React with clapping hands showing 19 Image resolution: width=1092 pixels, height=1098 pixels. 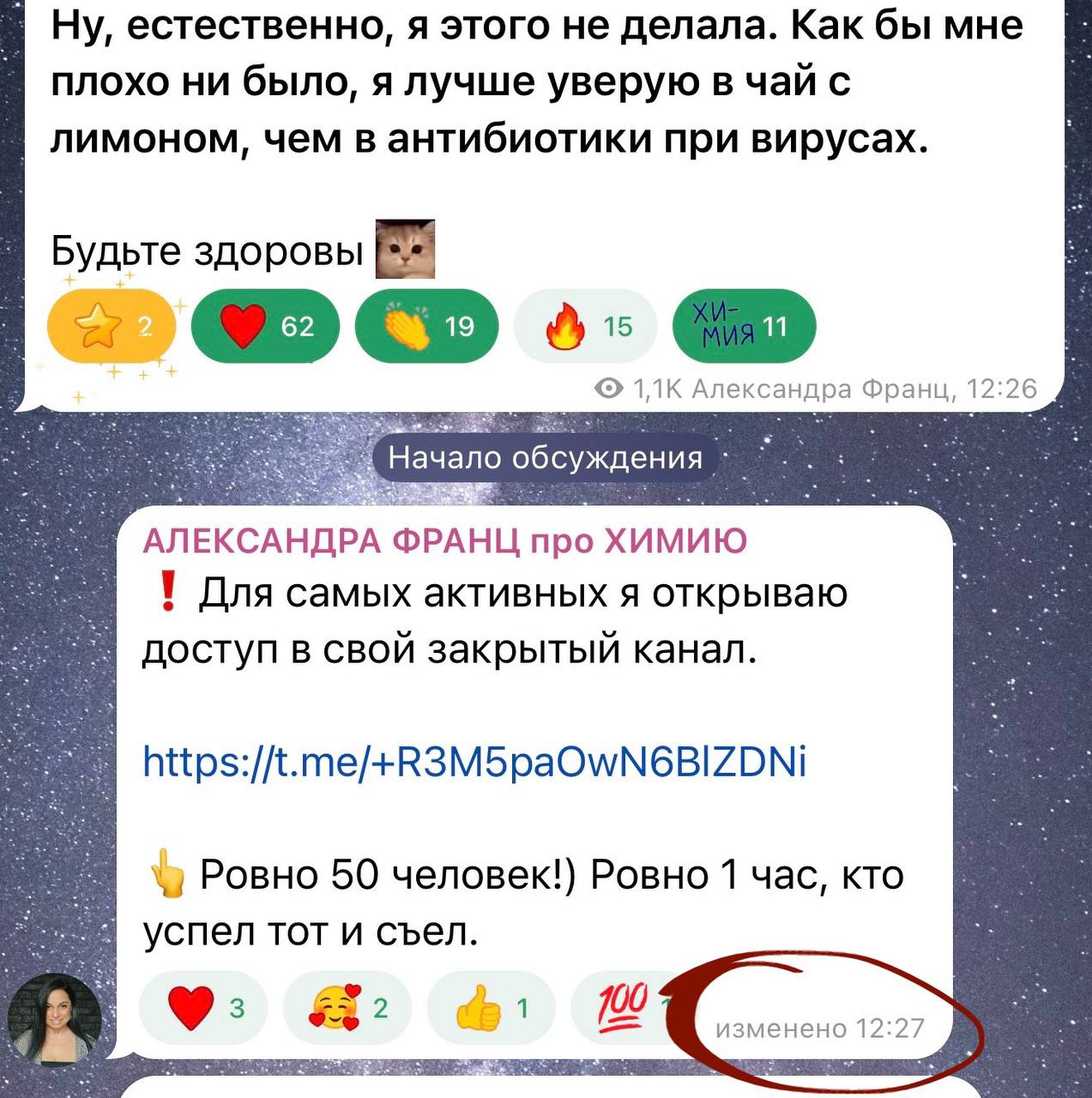coord(426,326)
